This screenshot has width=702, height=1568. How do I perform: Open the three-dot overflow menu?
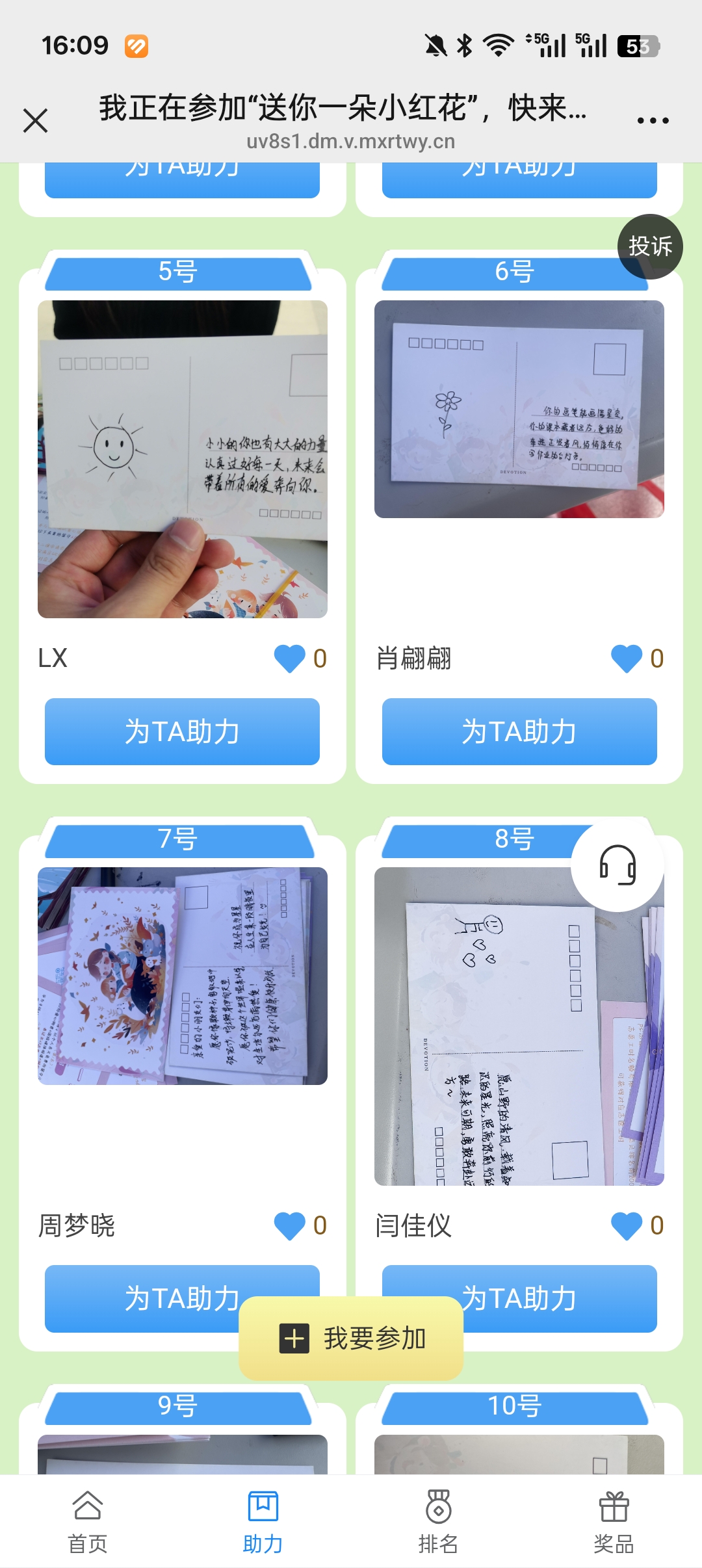point(653,121)
